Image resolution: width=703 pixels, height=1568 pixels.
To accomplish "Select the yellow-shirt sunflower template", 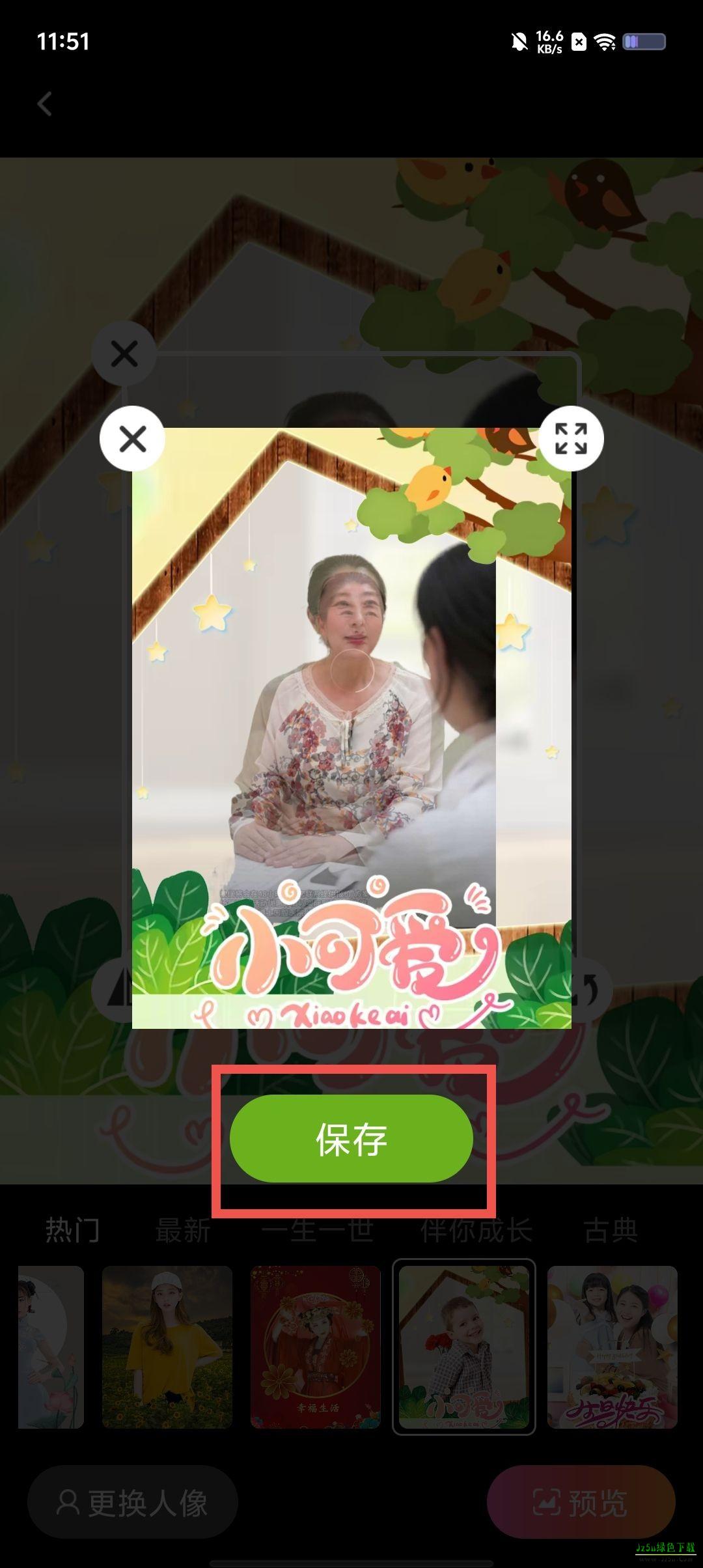I will pyautogui.click(x=167, y=1347).
